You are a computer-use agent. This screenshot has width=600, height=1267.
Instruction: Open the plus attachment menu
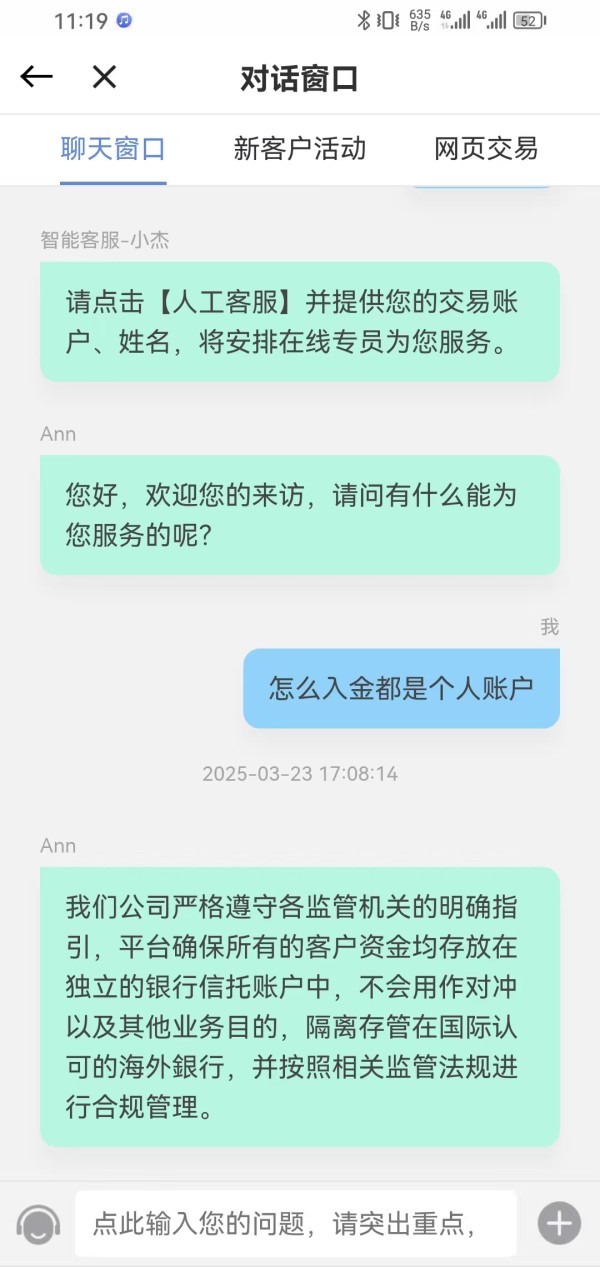560,1223
